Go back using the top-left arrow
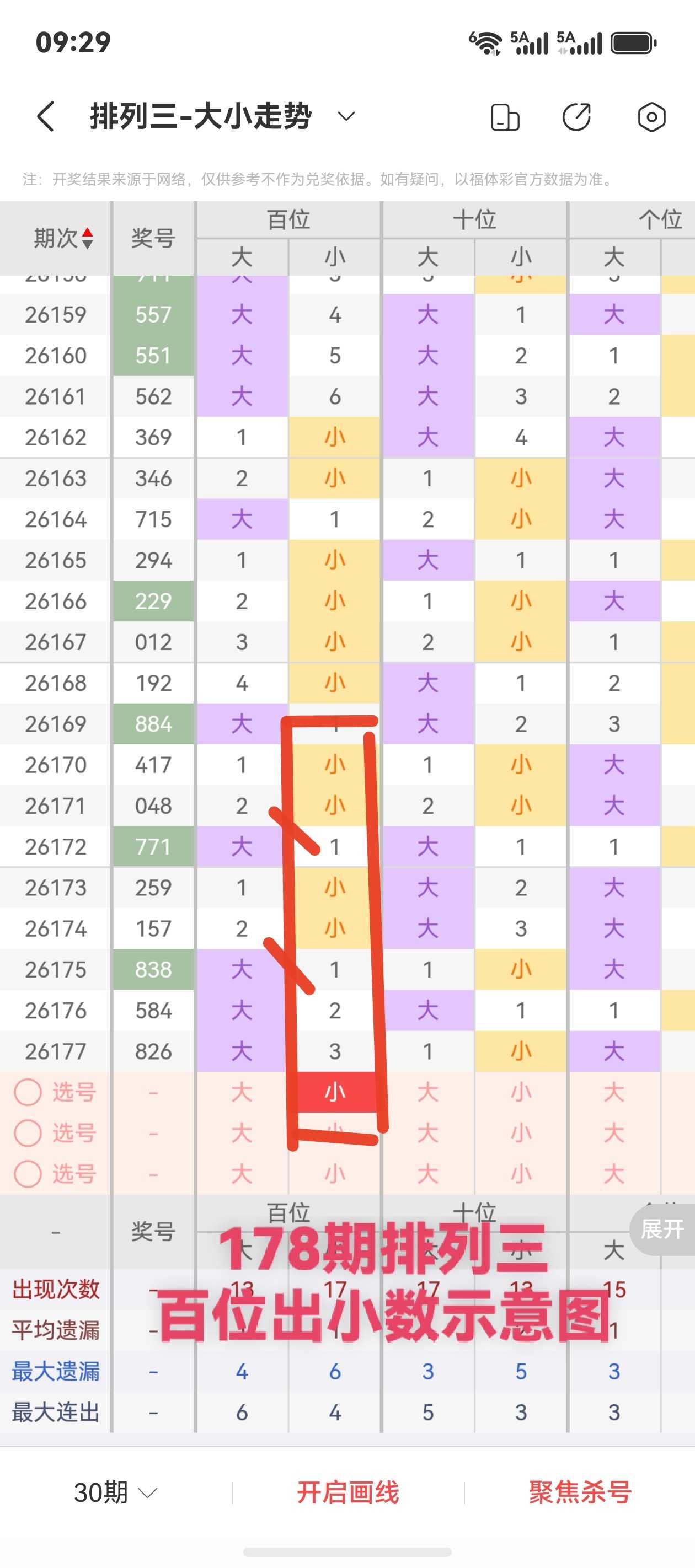695x1568 pixels. click(46, 116)
